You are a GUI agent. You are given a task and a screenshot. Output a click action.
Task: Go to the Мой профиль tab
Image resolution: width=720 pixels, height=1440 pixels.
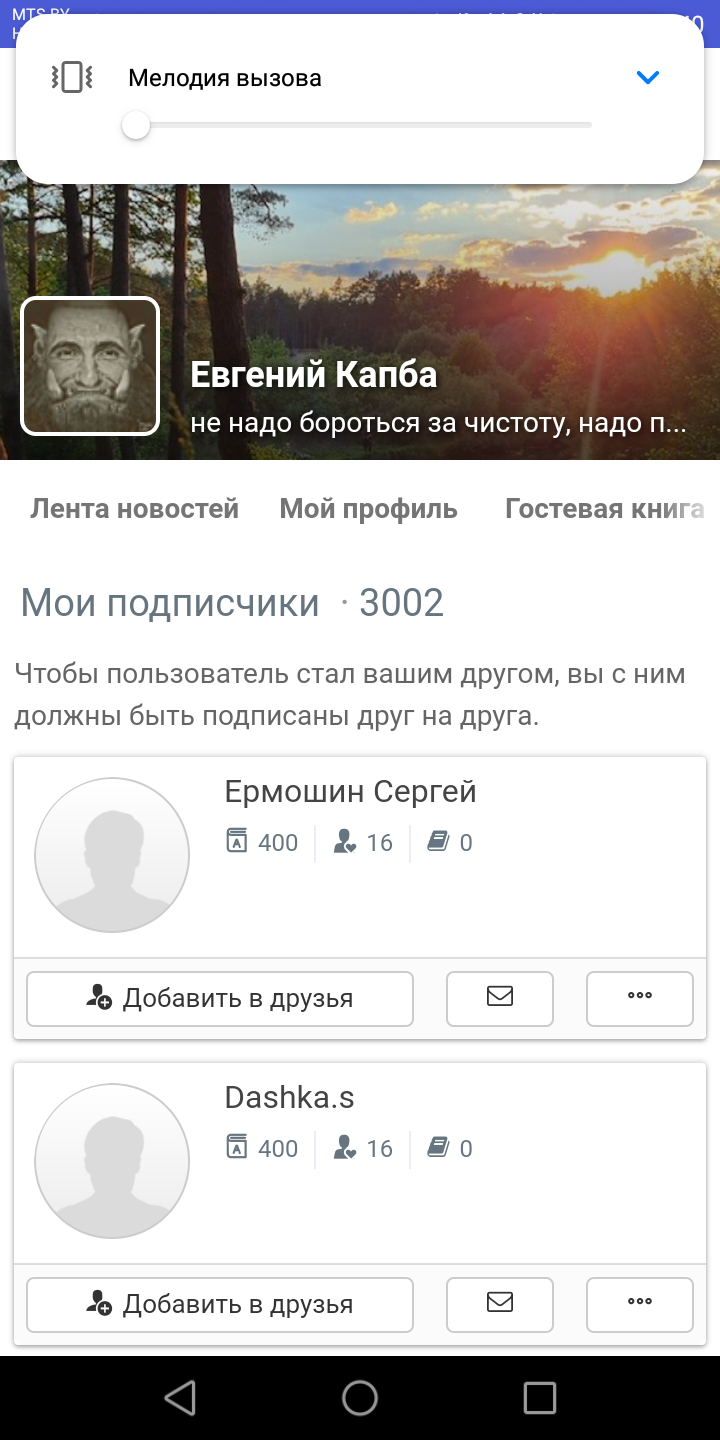[368, 509]
